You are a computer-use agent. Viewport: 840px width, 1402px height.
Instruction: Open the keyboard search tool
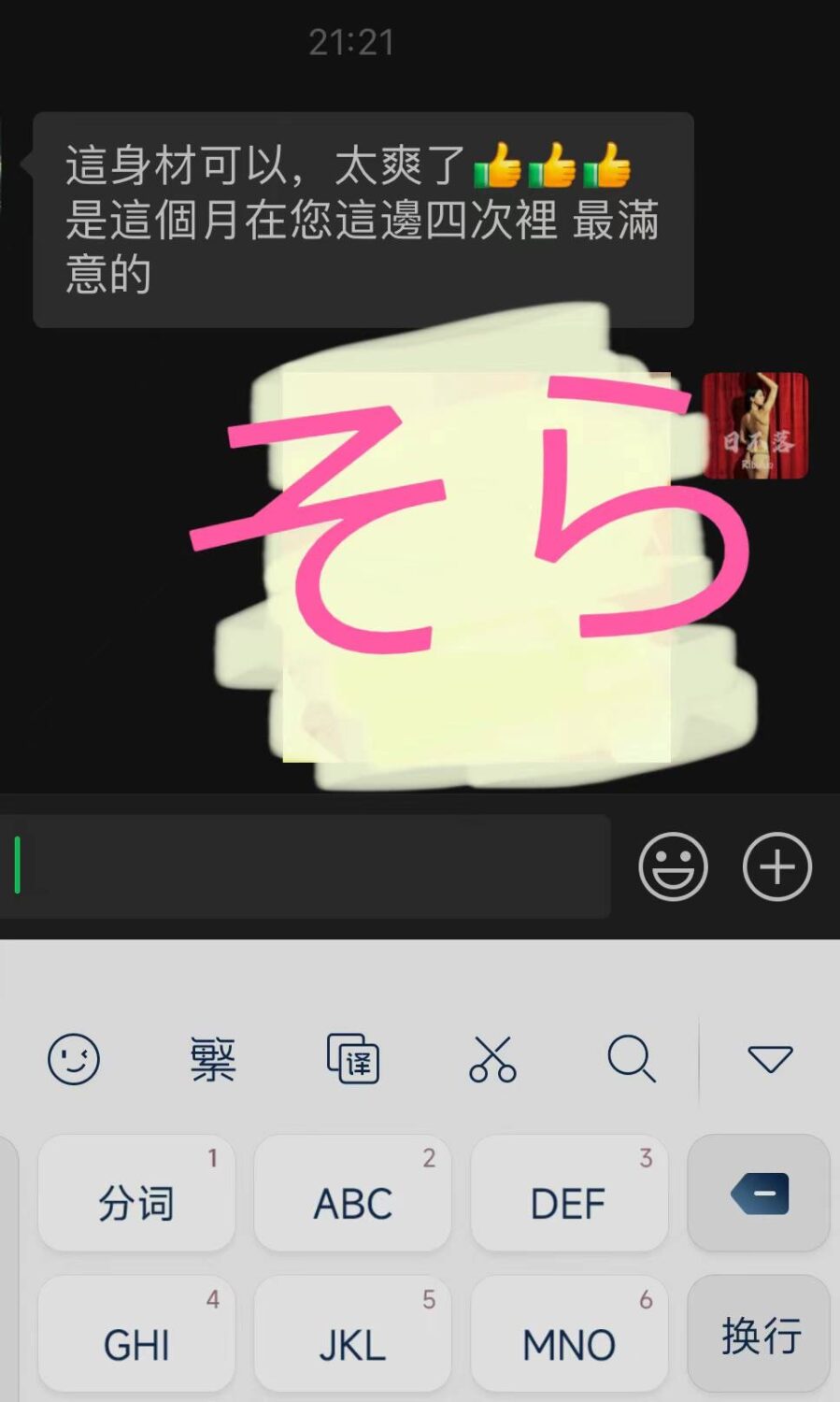(632, 1059)
